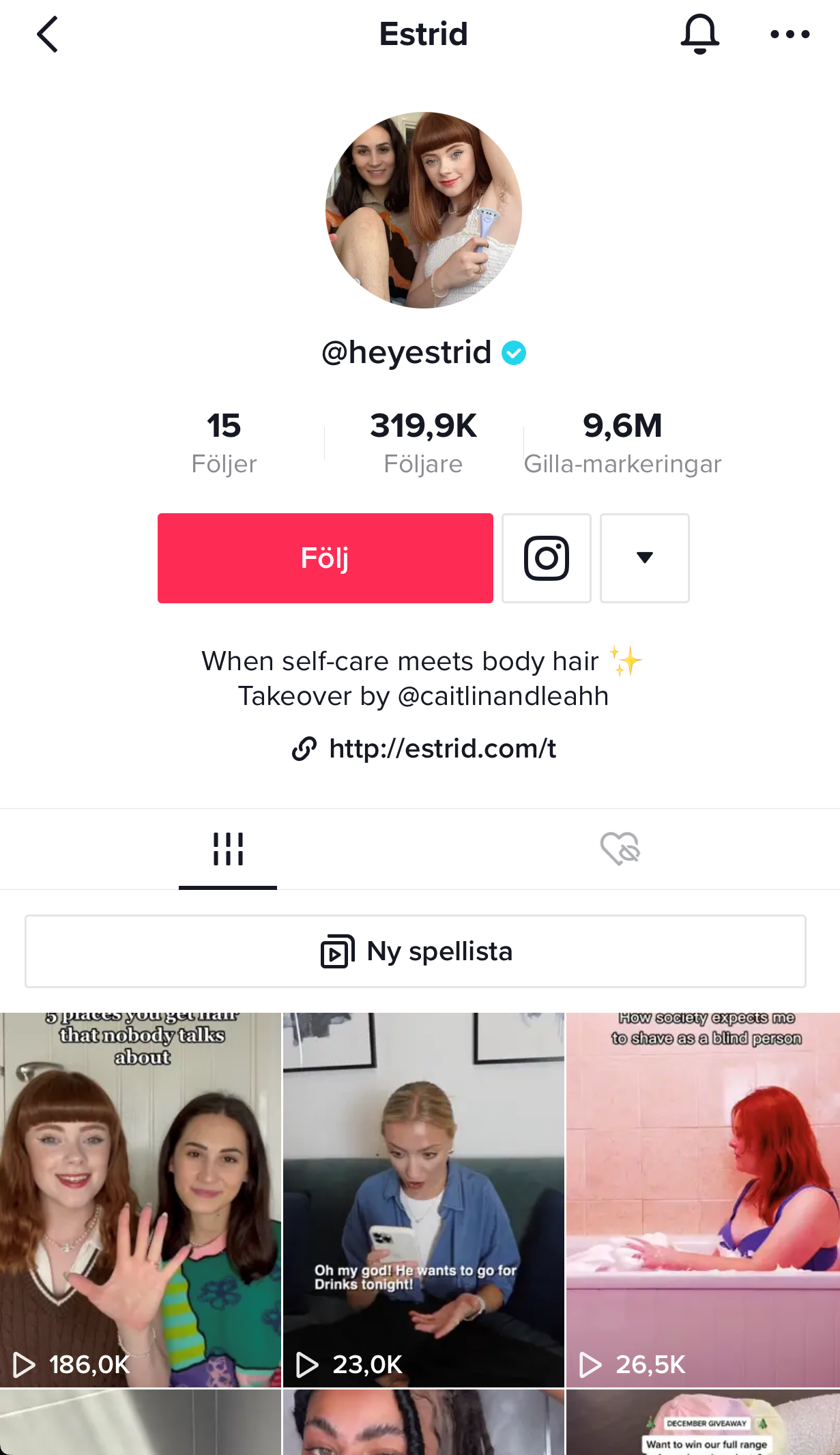Follow Estrid with the Följ button
Viewport: 840px width, 1455px height.
(x=325, y=558)
